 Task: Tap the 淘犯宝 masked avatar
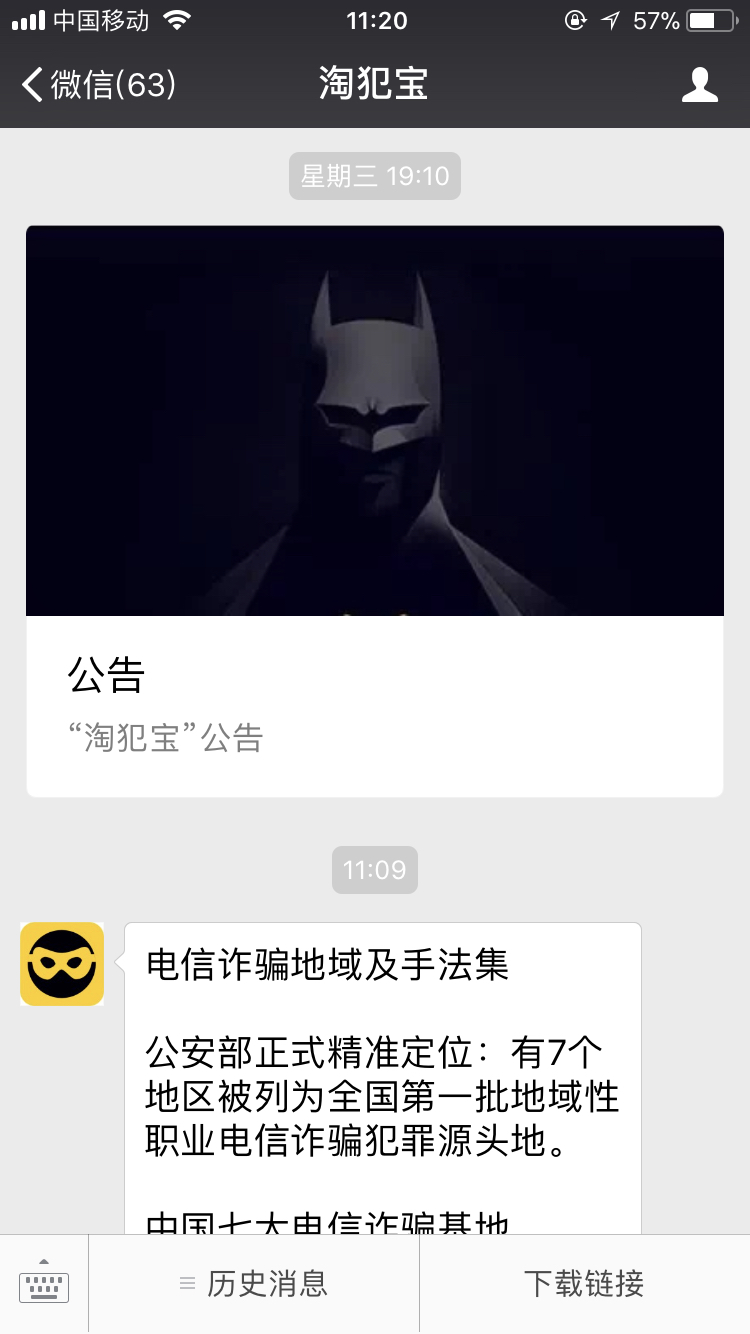pyautogui.click(x=62, y=964)
